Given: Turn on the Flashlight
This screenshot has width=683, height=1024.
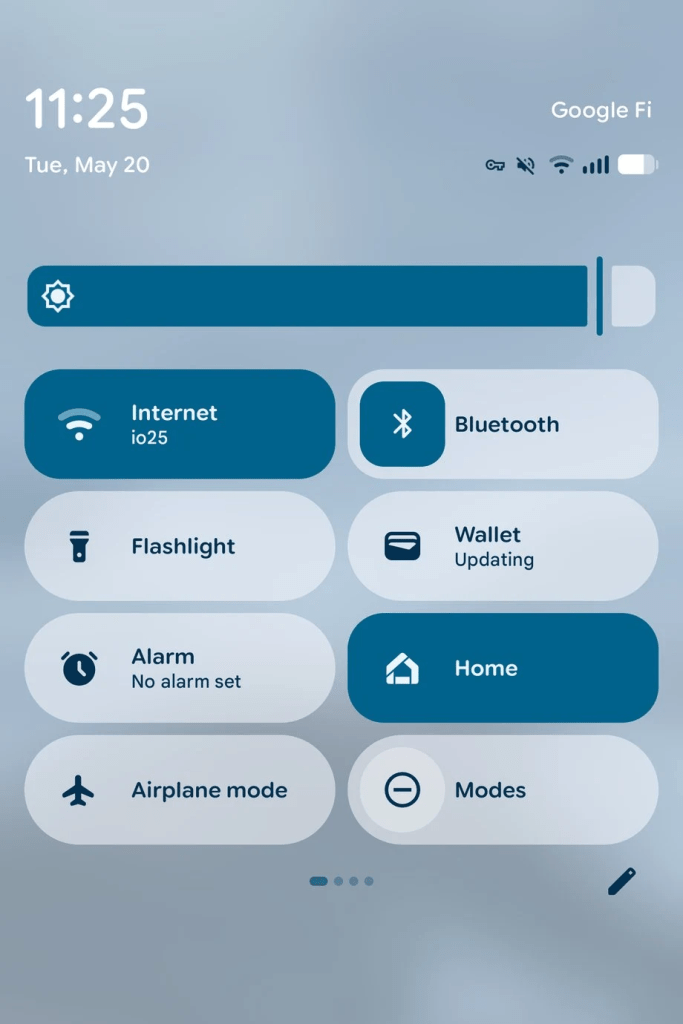Looking at the screenshot, I should click(180, 546).
